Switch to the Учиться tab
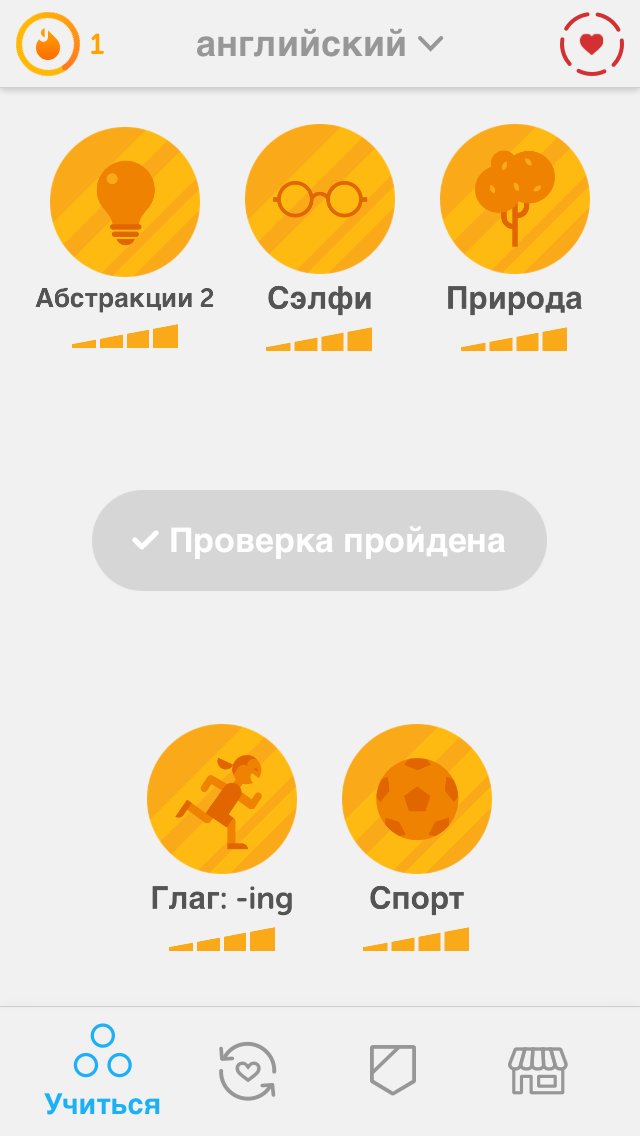Screen dimensions: 640x1136 tap(102, 1070)
